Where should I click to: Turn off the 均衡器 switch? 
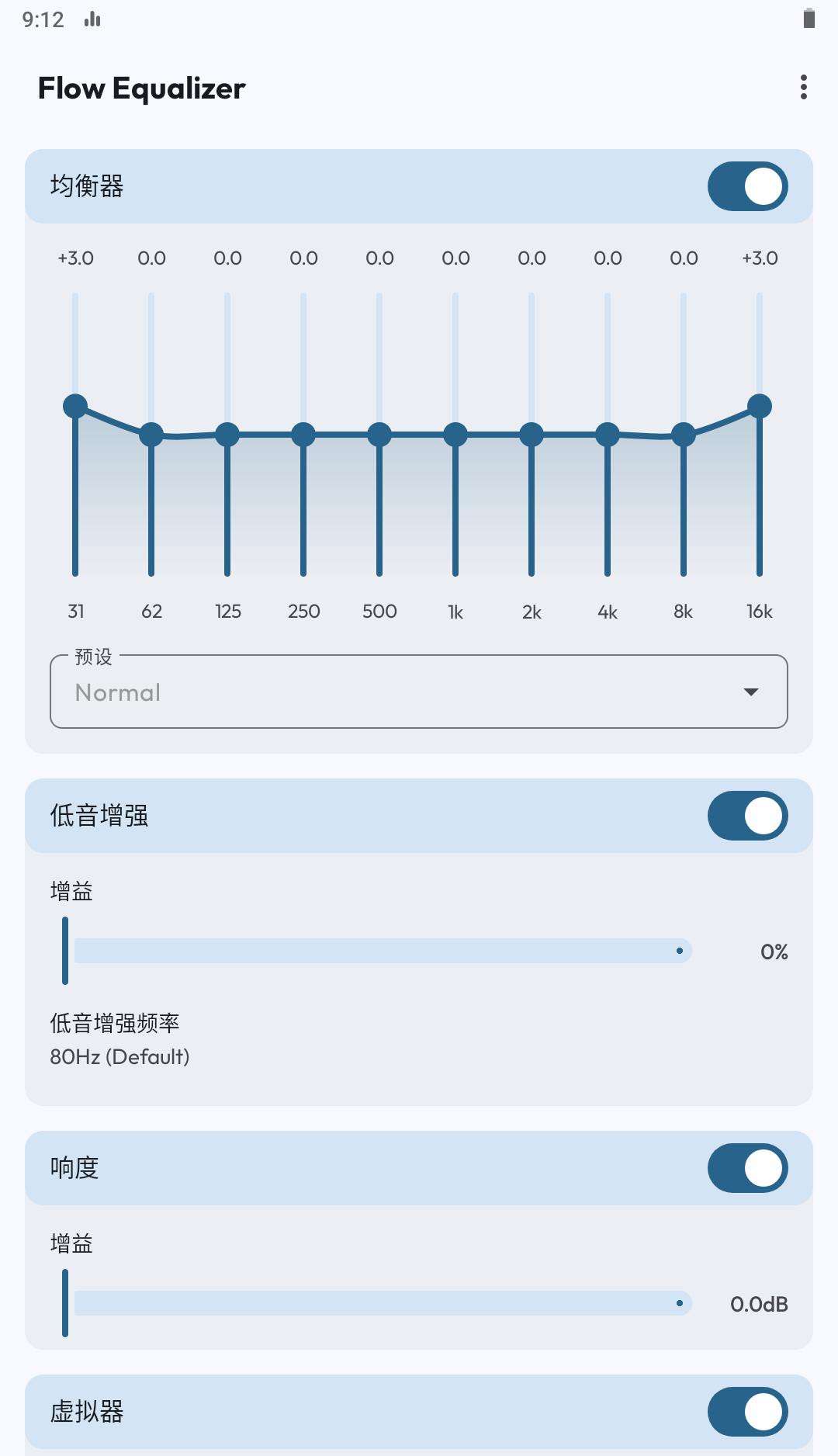747,186
